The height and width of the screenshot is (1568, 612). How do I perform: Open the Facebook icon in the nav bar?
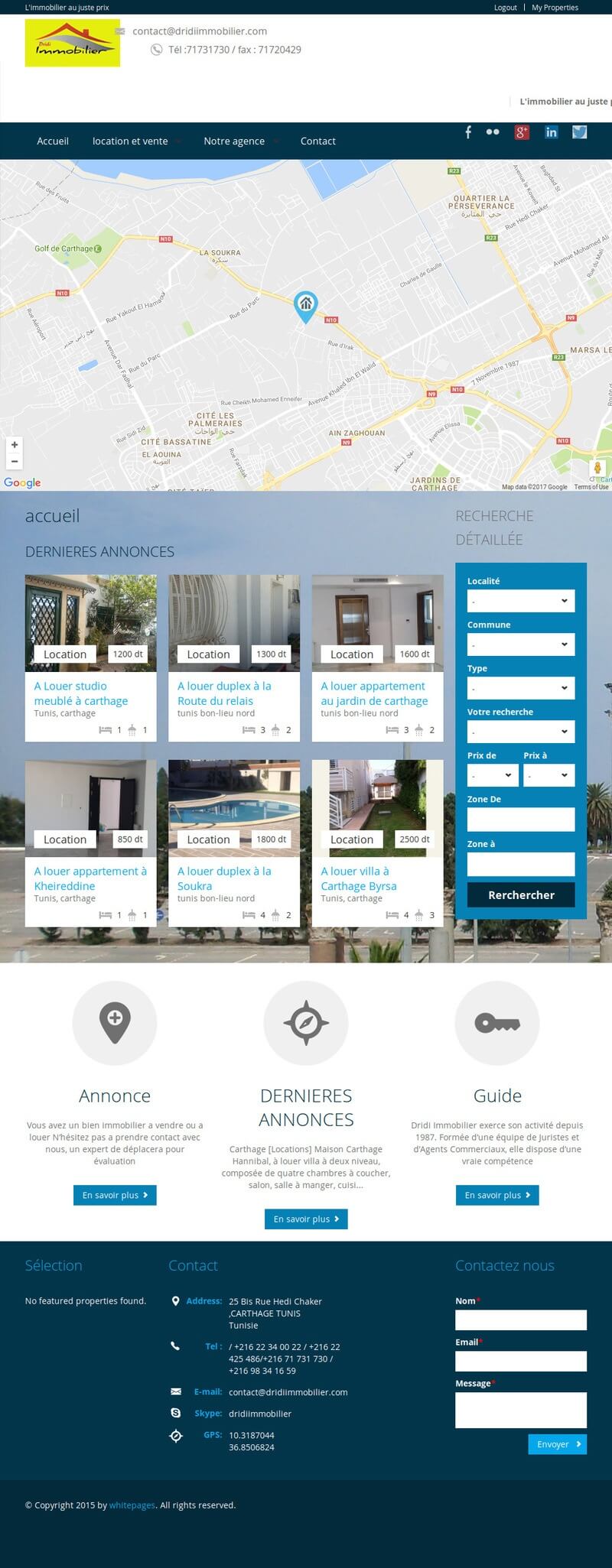468,132
